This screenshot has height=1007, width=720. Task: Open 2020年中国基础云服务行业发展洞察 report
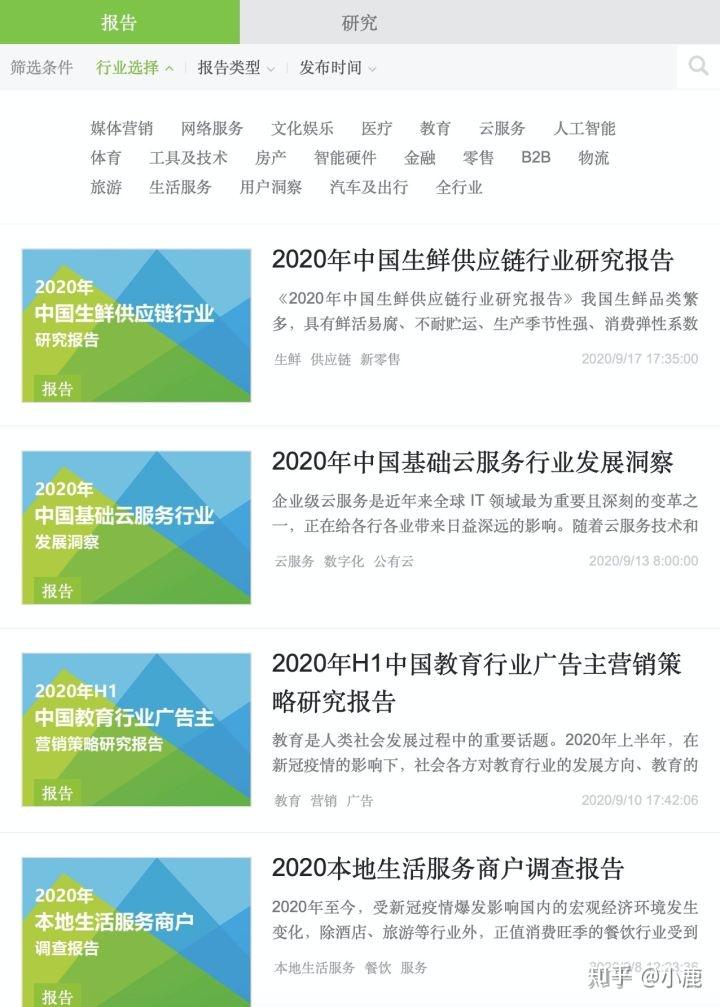pos(473,462)
